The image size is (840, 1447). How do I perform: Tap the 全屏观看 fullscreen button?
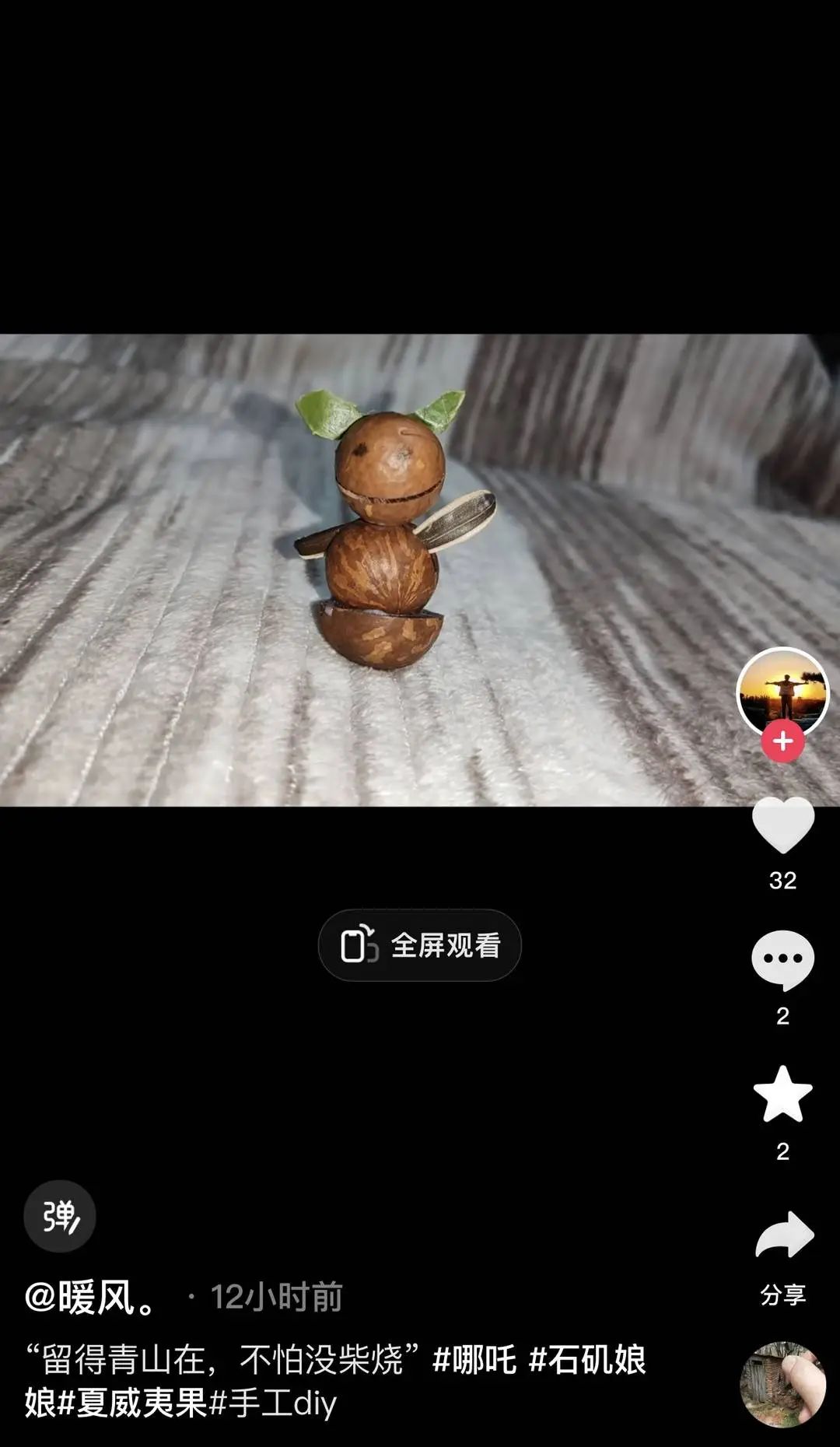420,945
